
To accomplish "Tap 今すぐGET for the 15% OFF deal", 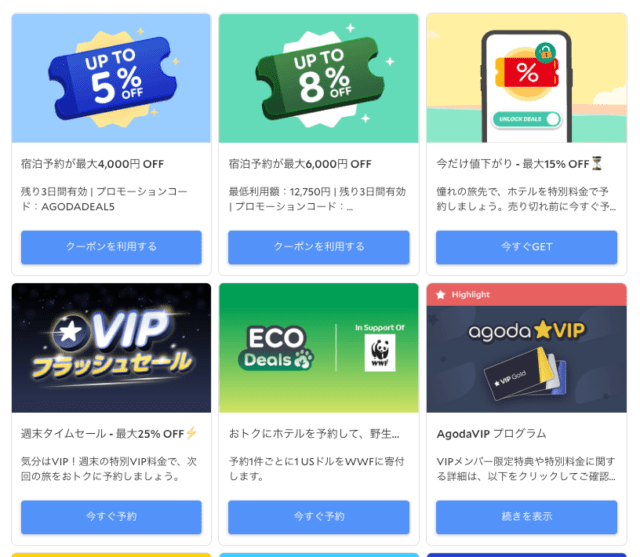I will coord(526,246).
